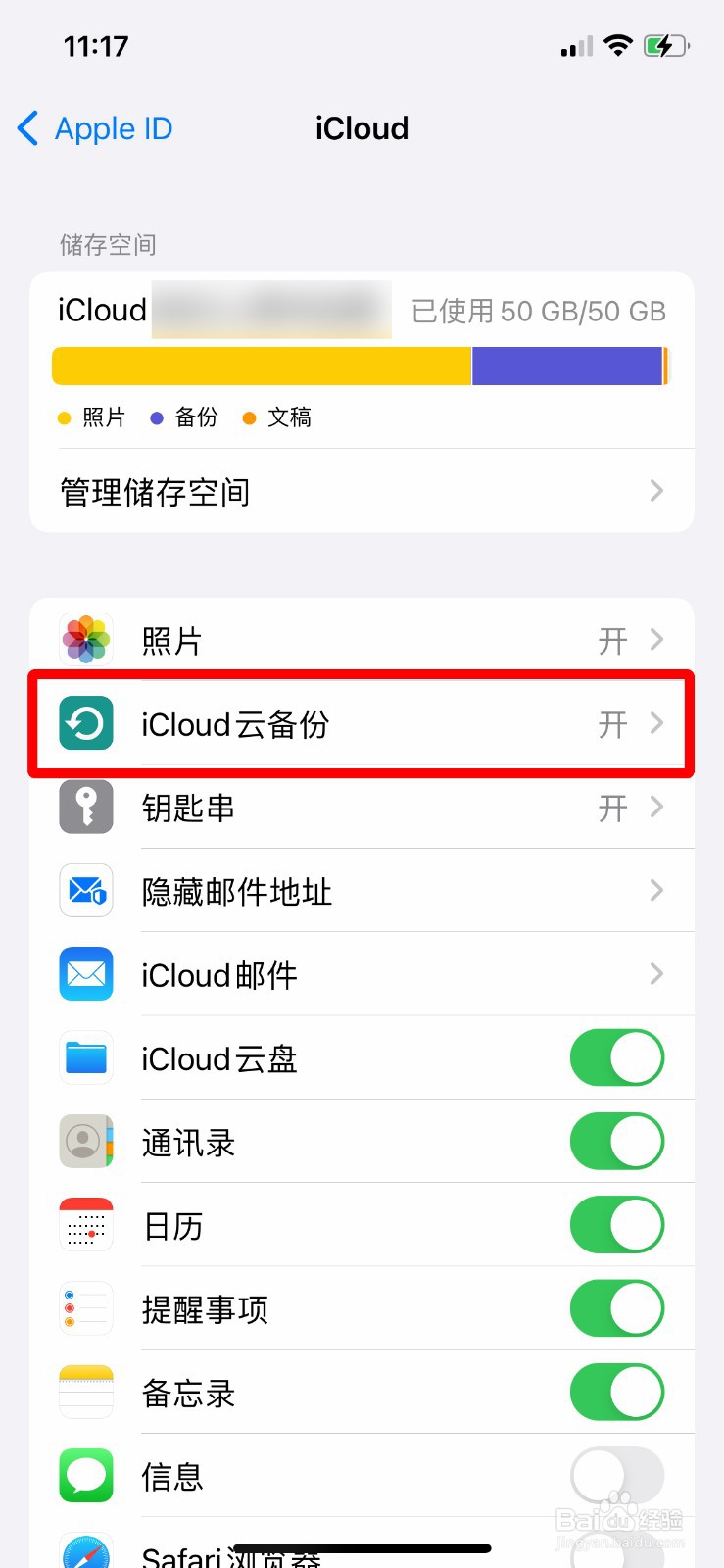The image size is (724, 1568).
Task: Tap the iCloud云盘 folder icon
Action: click(85, 1057)
